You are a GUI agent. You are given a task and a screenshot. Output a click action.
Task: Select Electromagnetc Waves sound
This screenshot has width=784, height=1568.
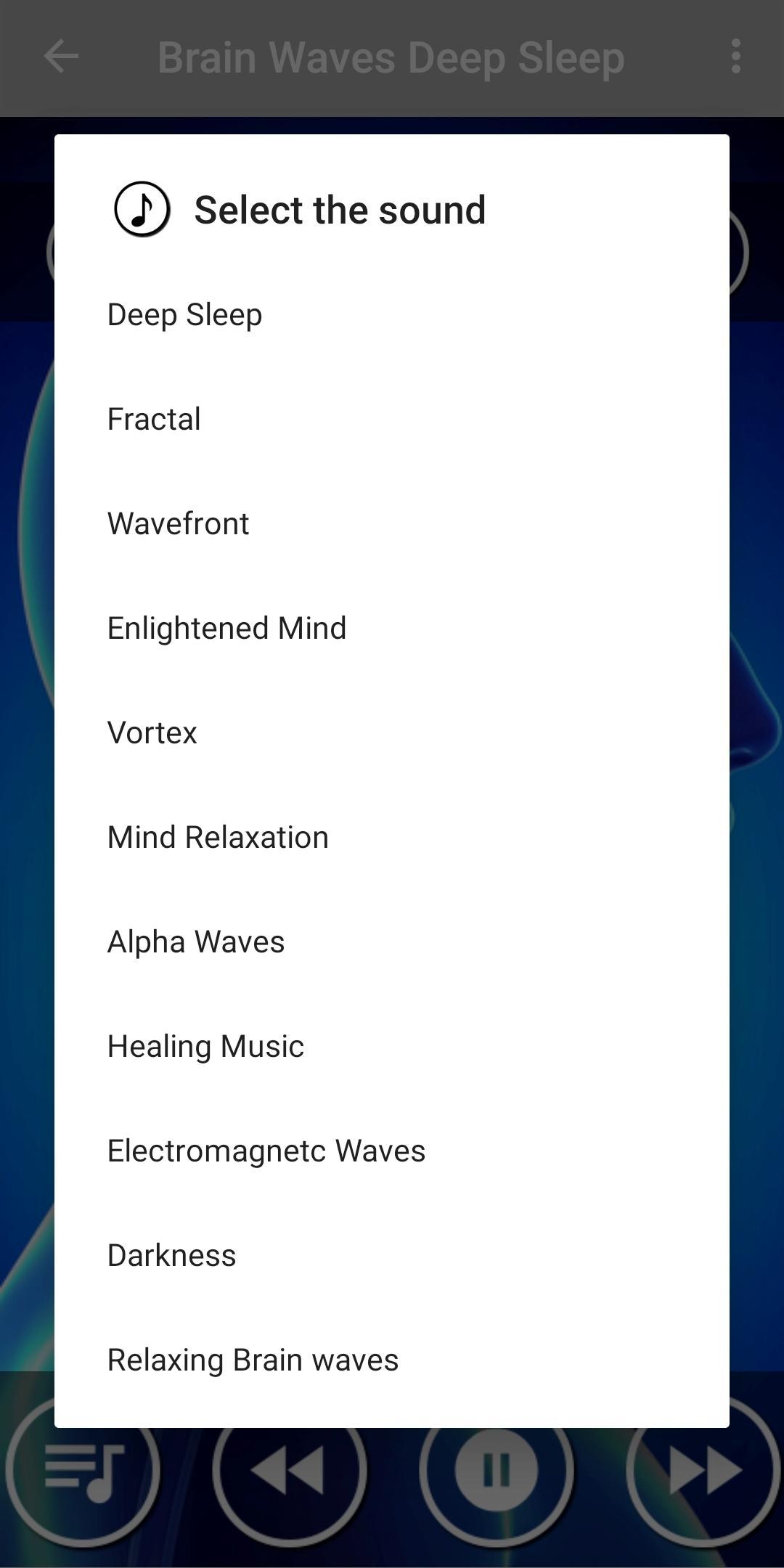[266, 1151]
